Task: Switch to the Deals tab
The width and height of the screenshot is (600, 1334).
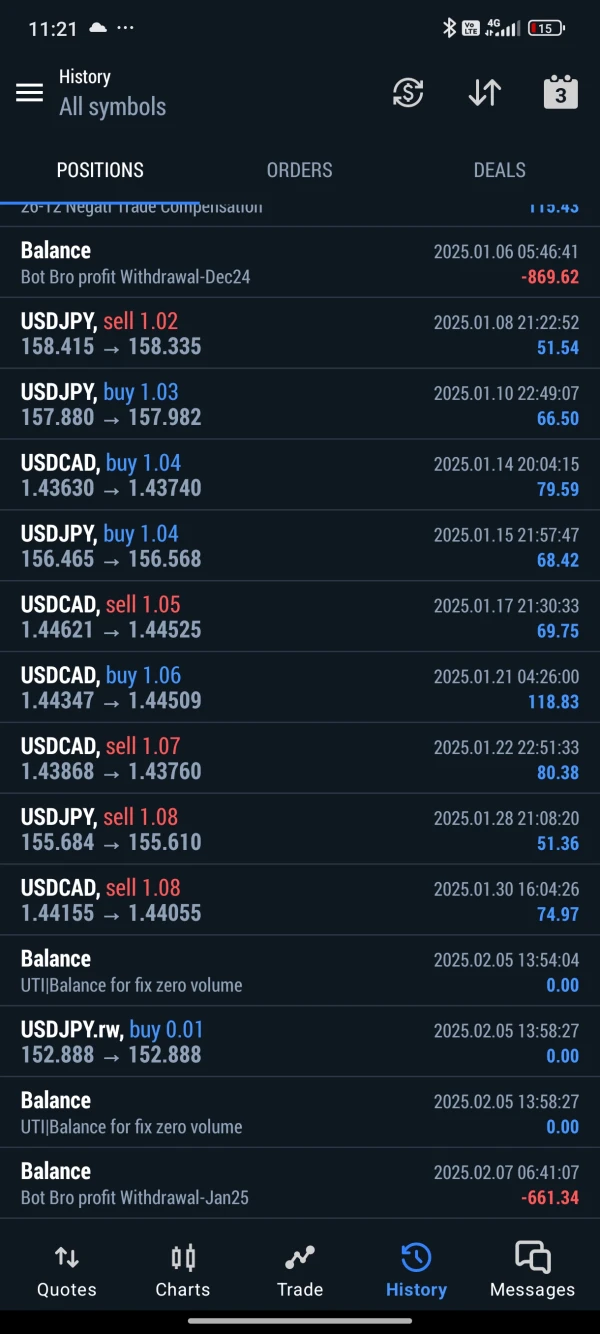Action: (499, 170)
